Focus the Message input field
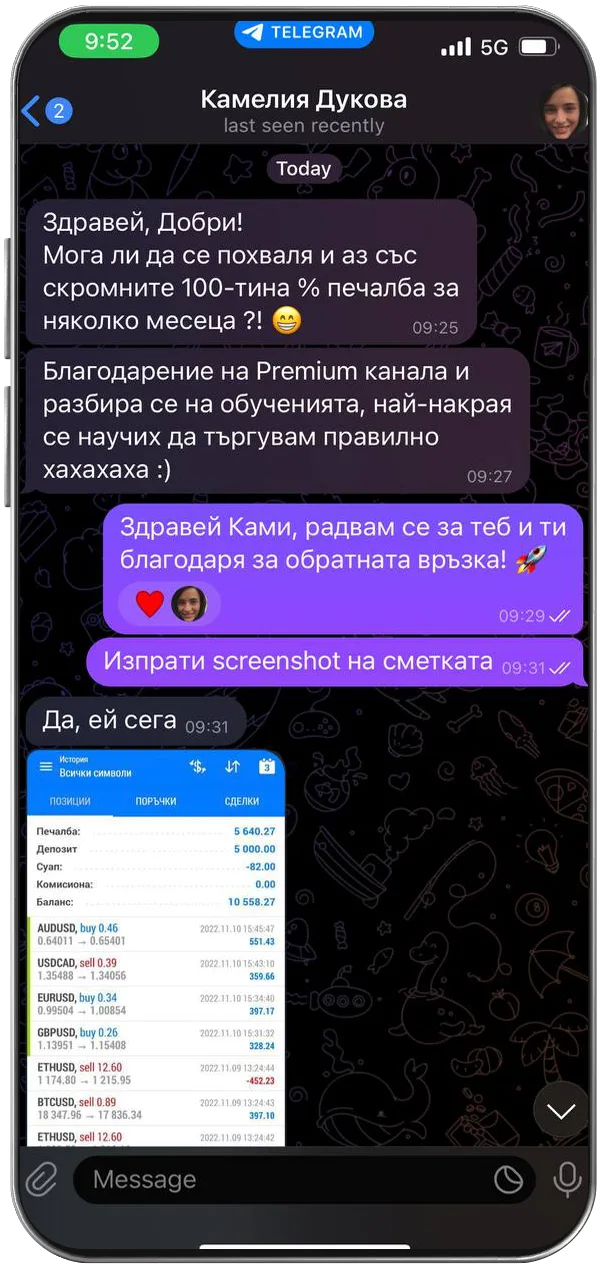The image size is (600, 1265). [280, 1180]
